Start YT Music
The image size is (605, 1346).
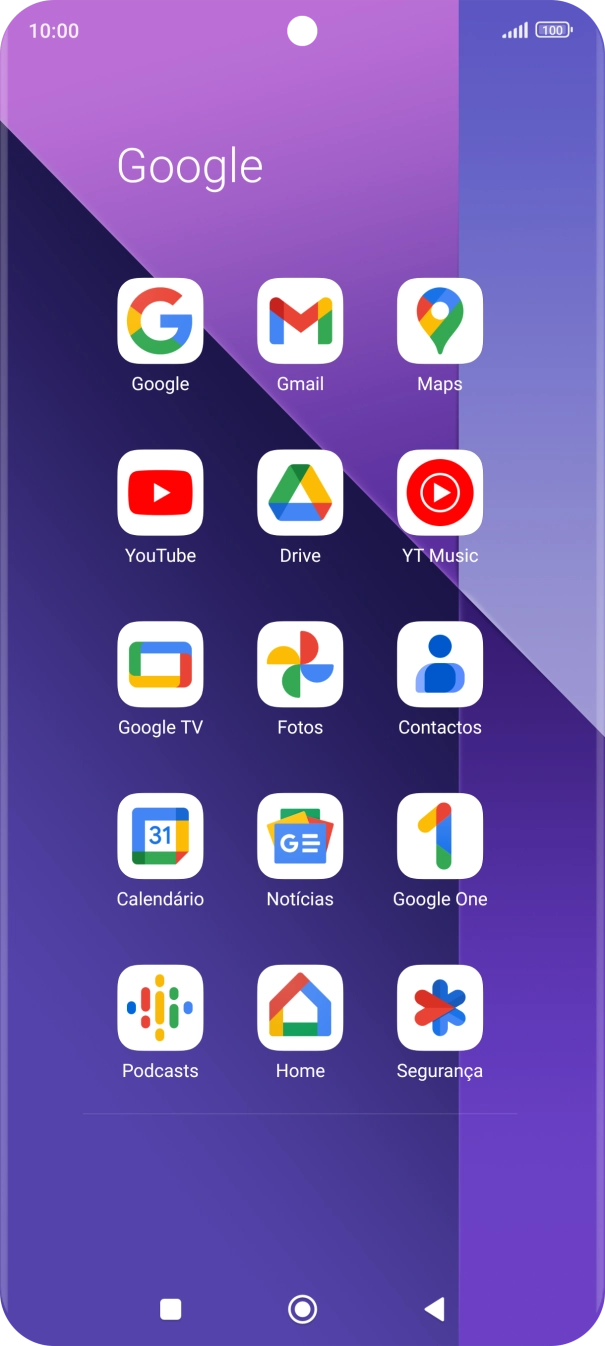tap(440, 493)
